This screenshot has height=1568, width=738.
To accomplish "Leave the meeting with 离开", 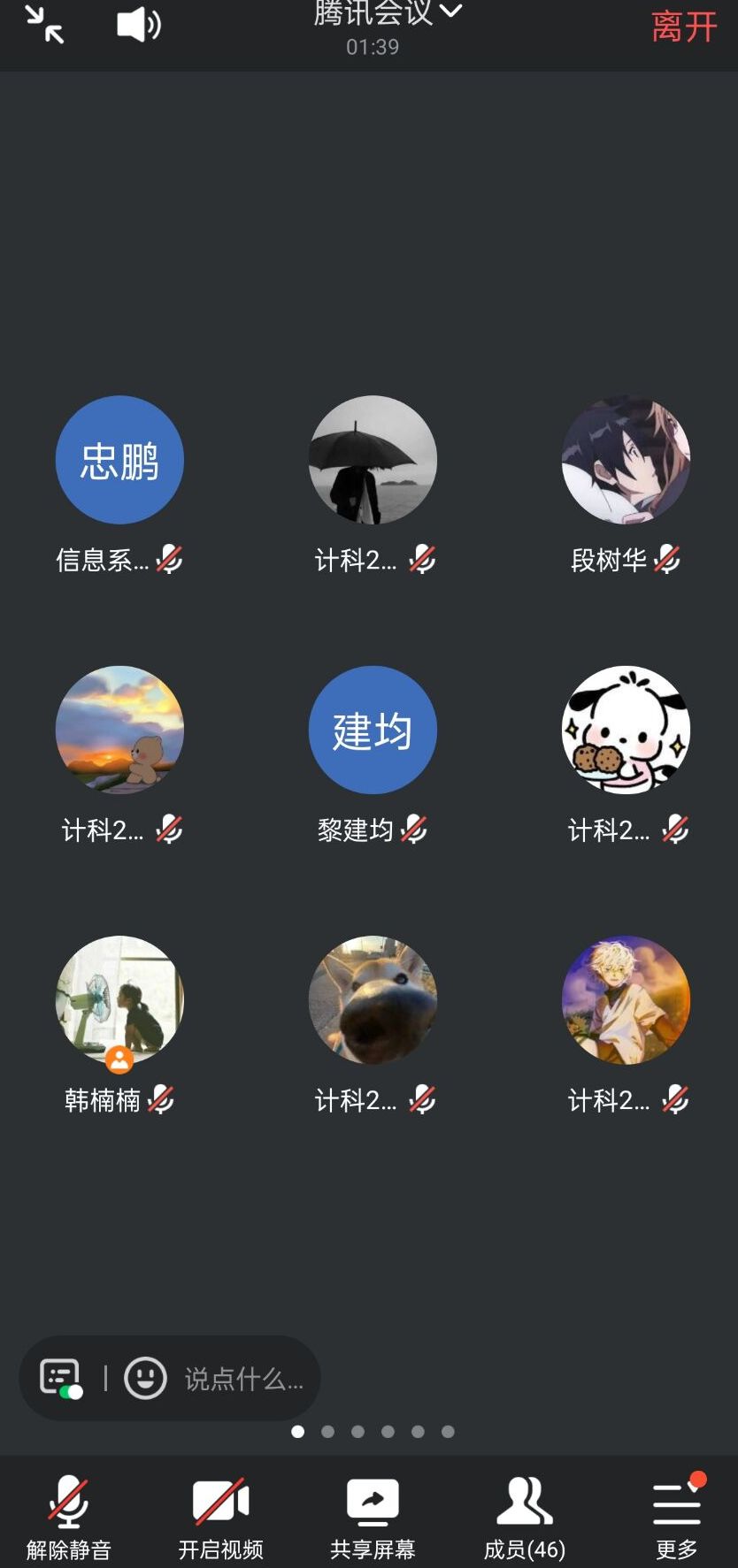I will [683, 27].
